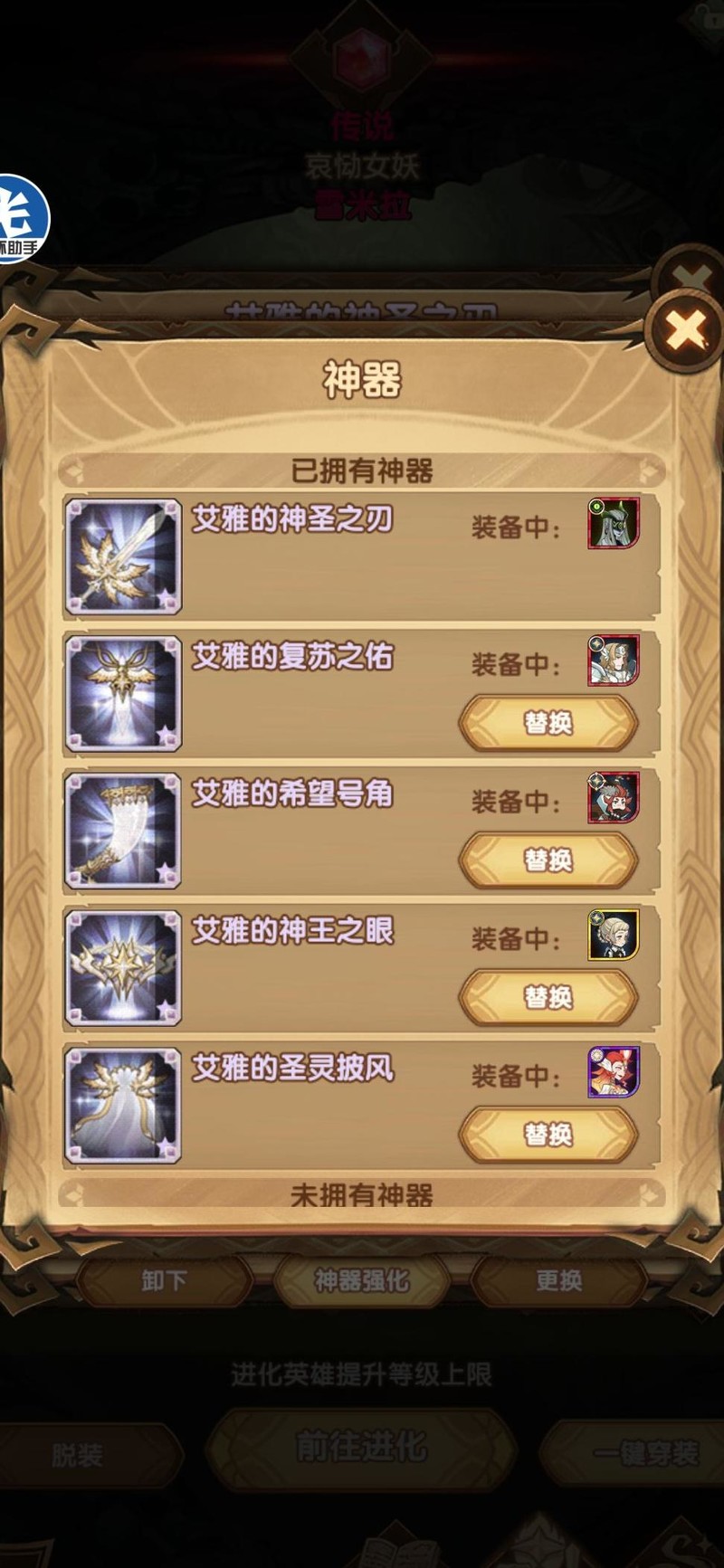Tap 替换 for 艾雅的希望号角

(x=548, y=860)
